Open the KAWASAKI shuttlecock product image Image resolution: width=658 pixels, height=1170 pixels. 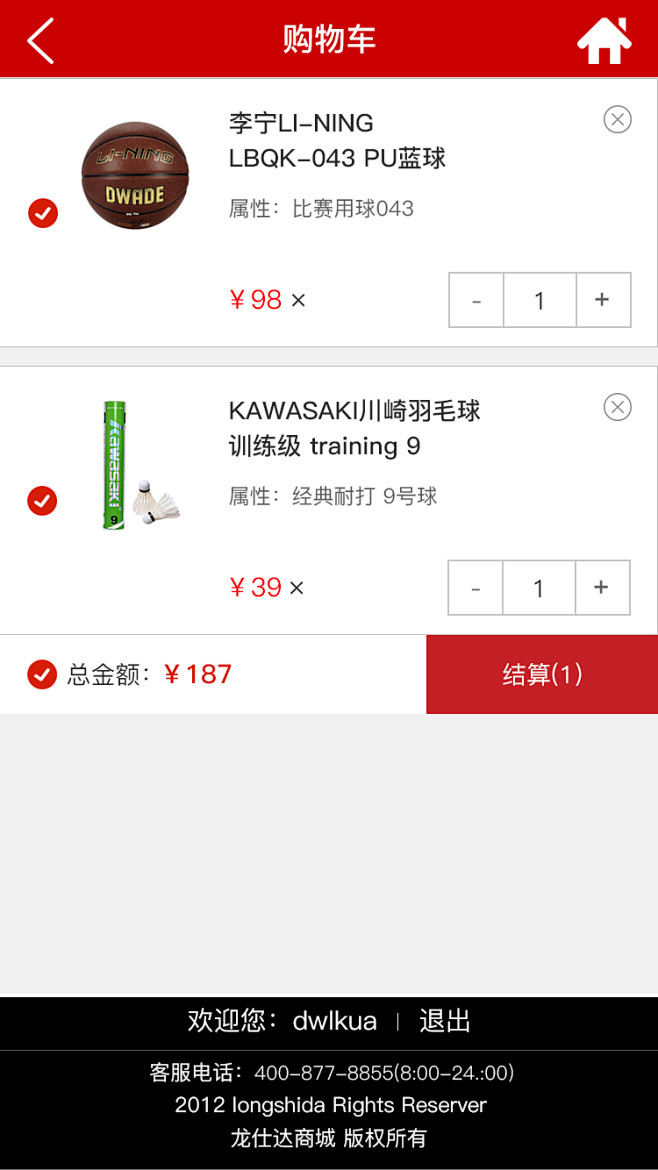coord(135,466)
